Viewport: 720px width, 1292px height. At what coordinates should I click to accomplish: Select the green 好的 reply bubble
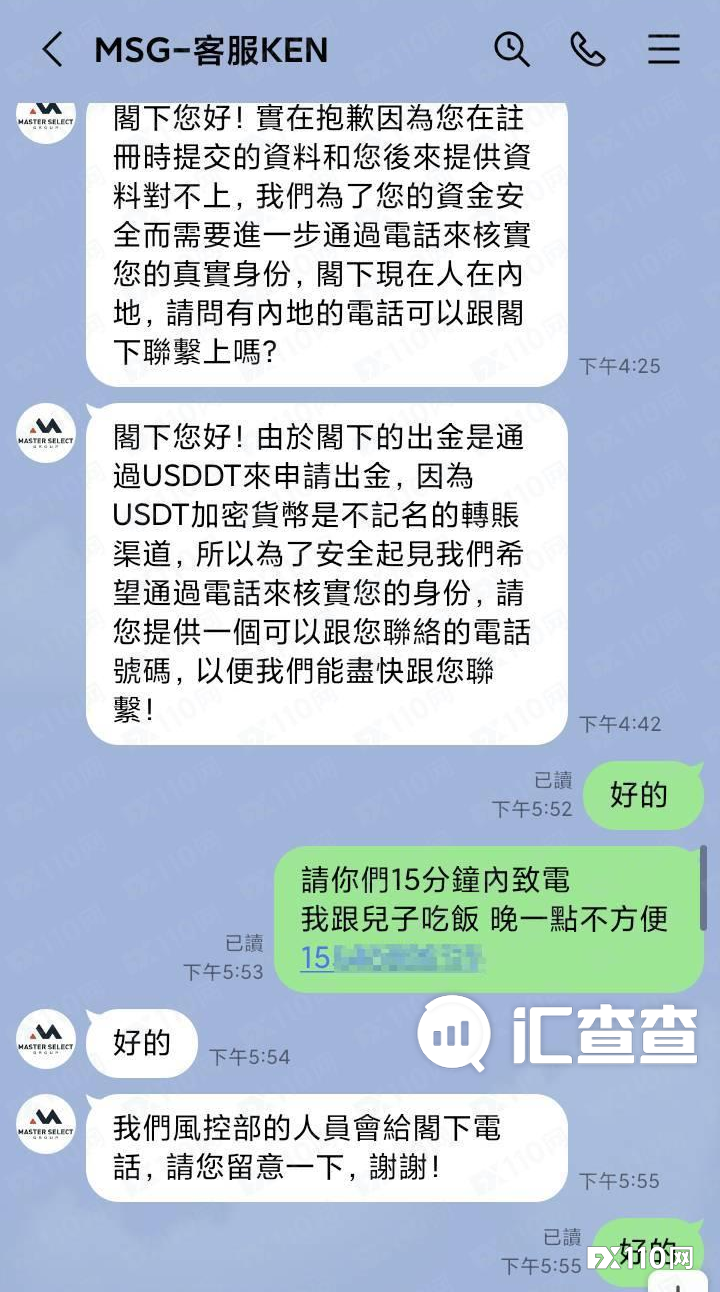642,795
